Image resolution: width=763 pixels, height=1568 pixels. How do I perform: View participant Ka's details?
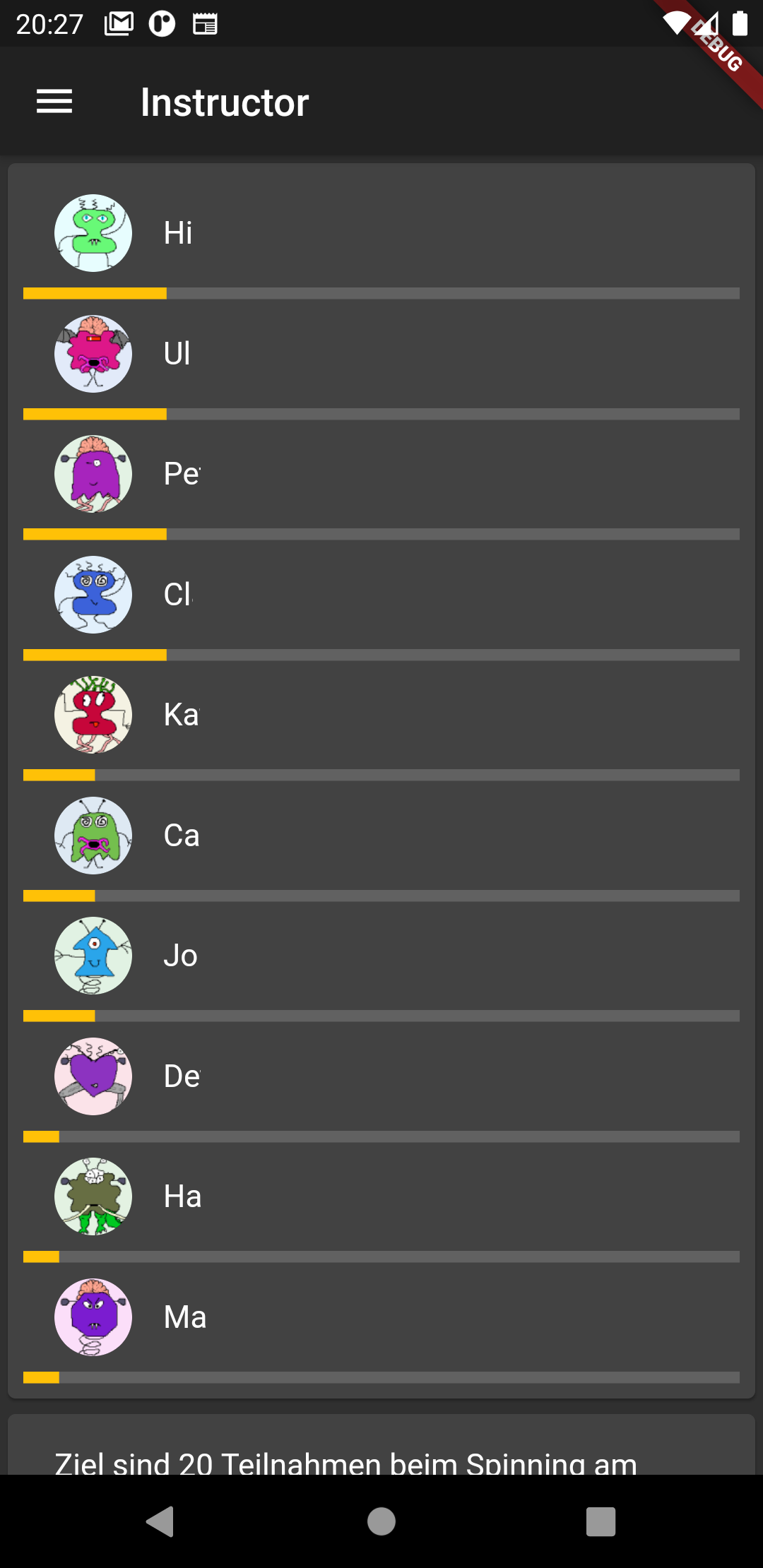tap(381, 715)
